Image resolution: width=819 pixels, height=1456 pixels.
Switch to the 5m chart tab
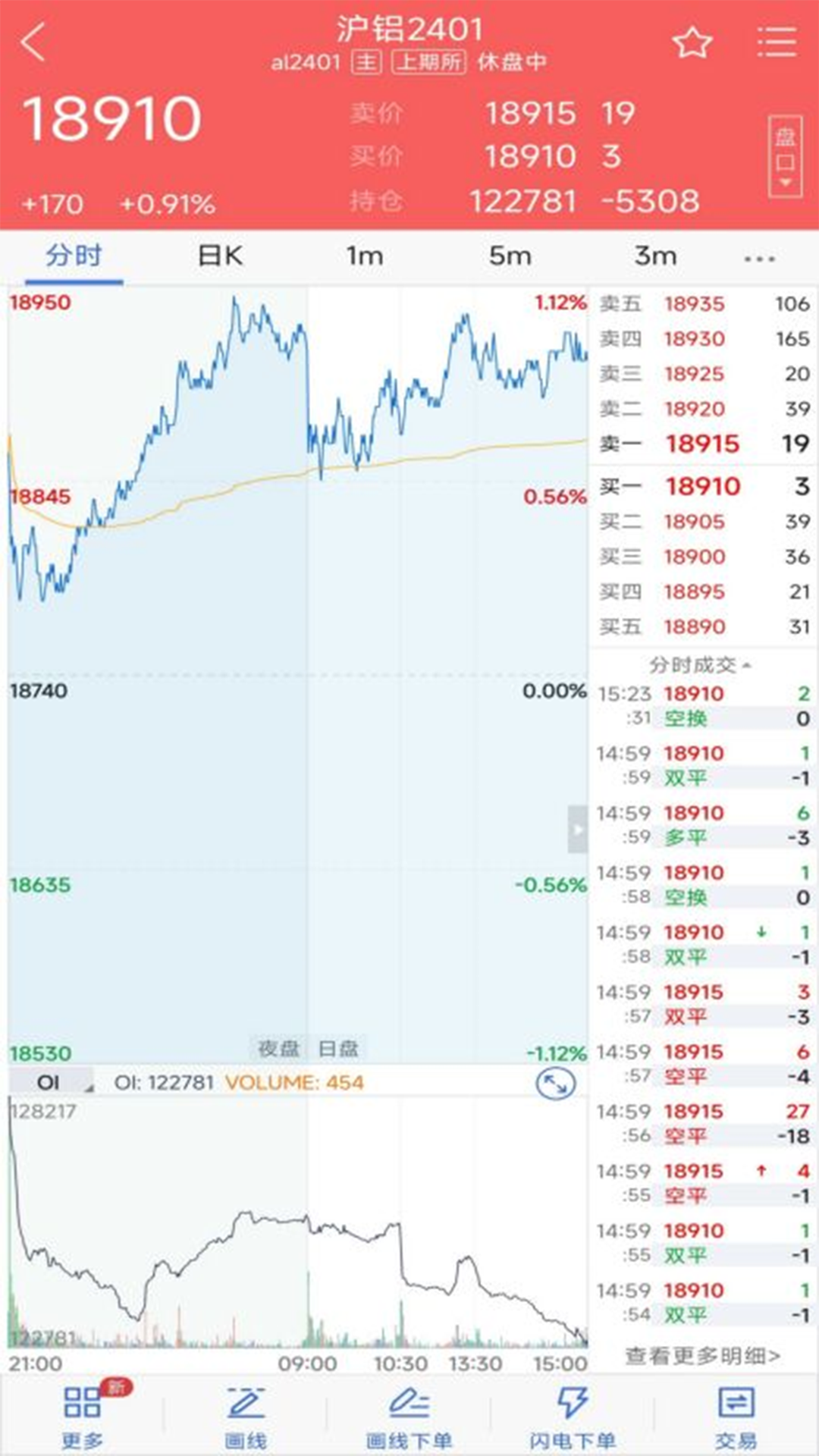512,256
